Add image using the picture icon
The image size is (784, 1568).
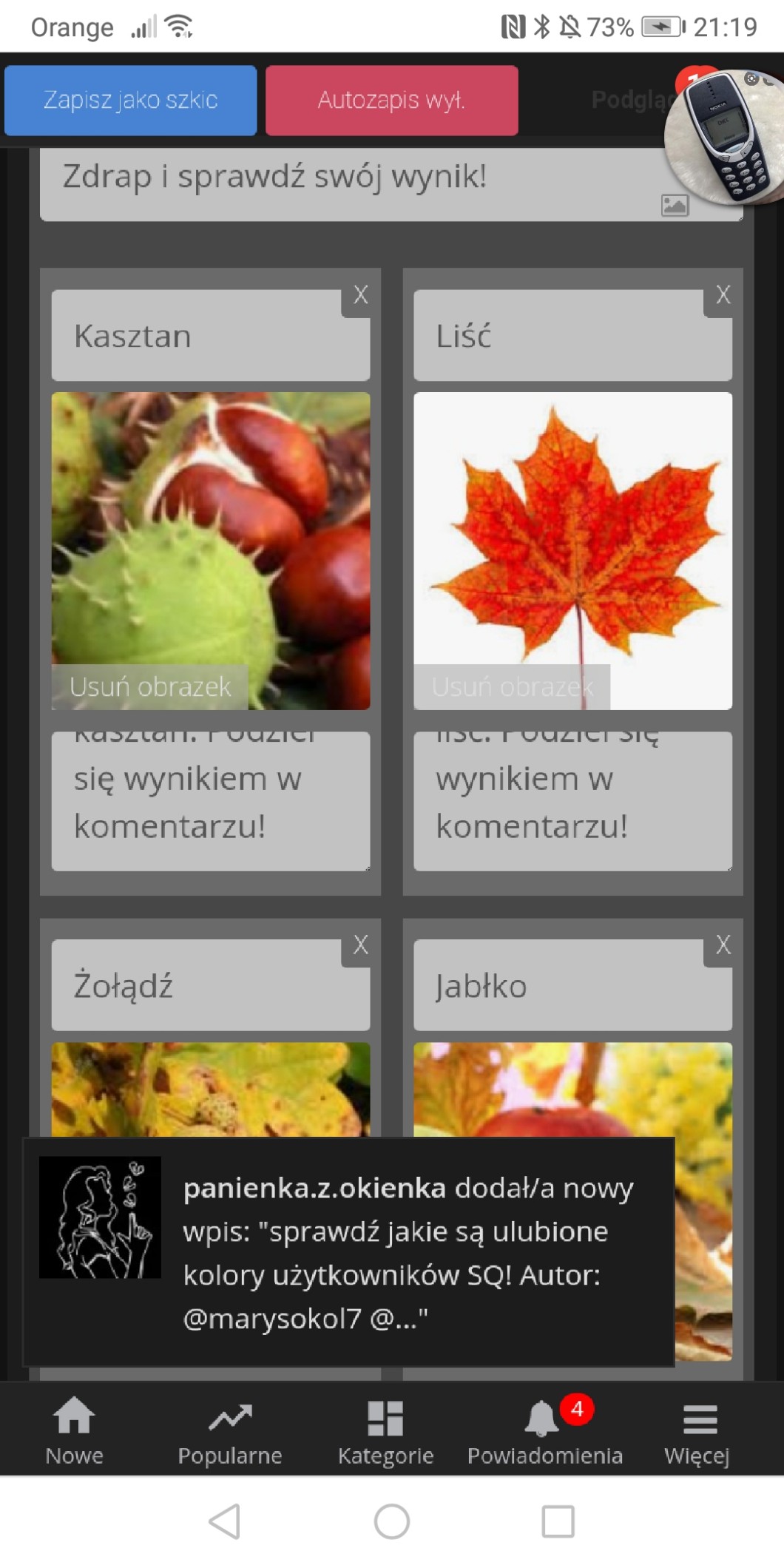coord(675,205)
